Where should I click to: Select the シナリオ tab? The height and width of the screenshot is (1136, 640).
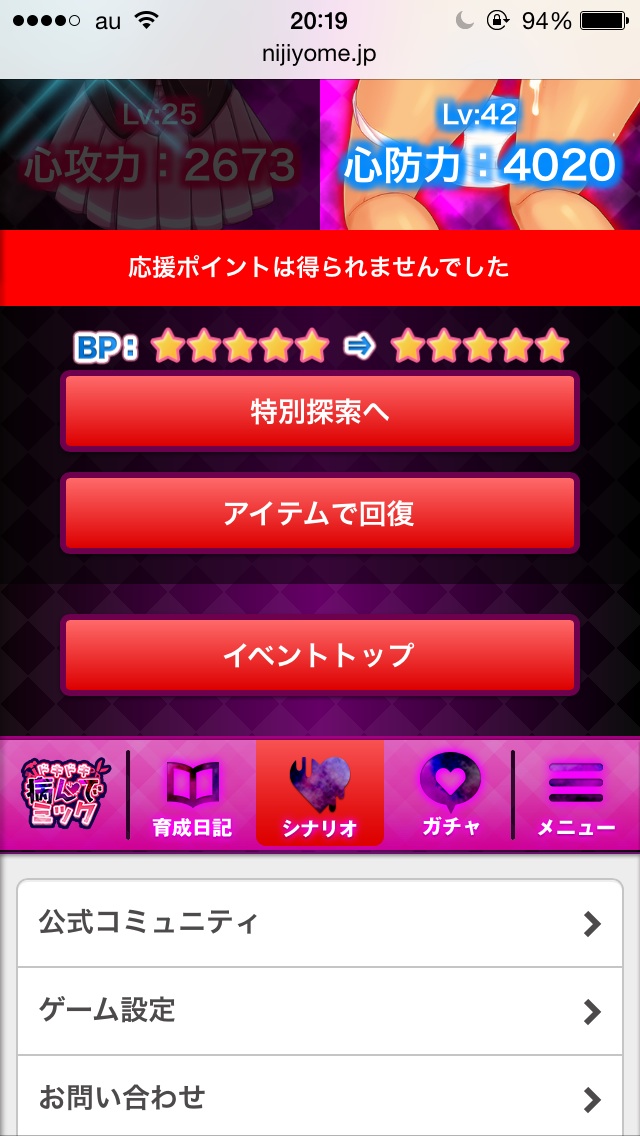[x=320, y=796]
